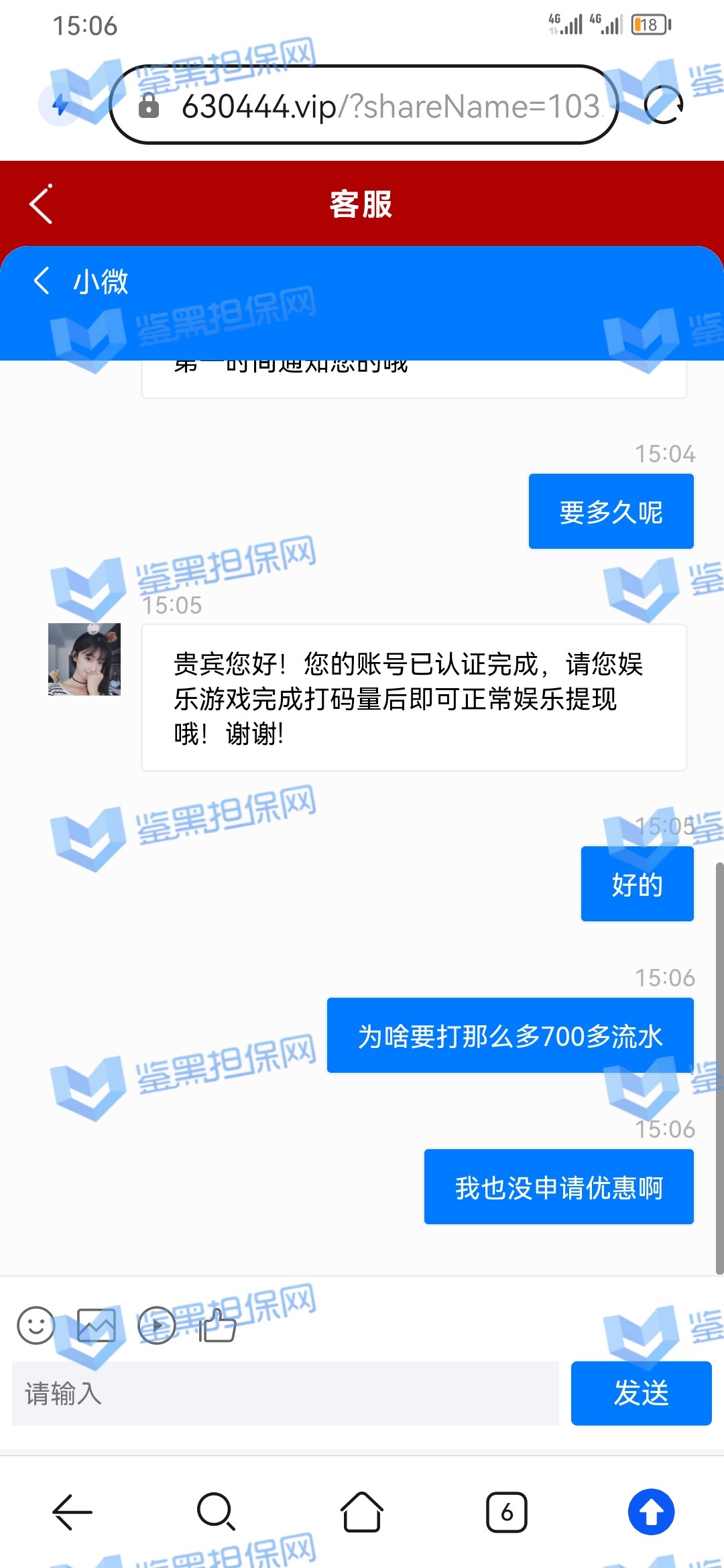This screenshot has height=1568, width=724.
Task: Tap the blue upward arrow button
Action: 651,1512
